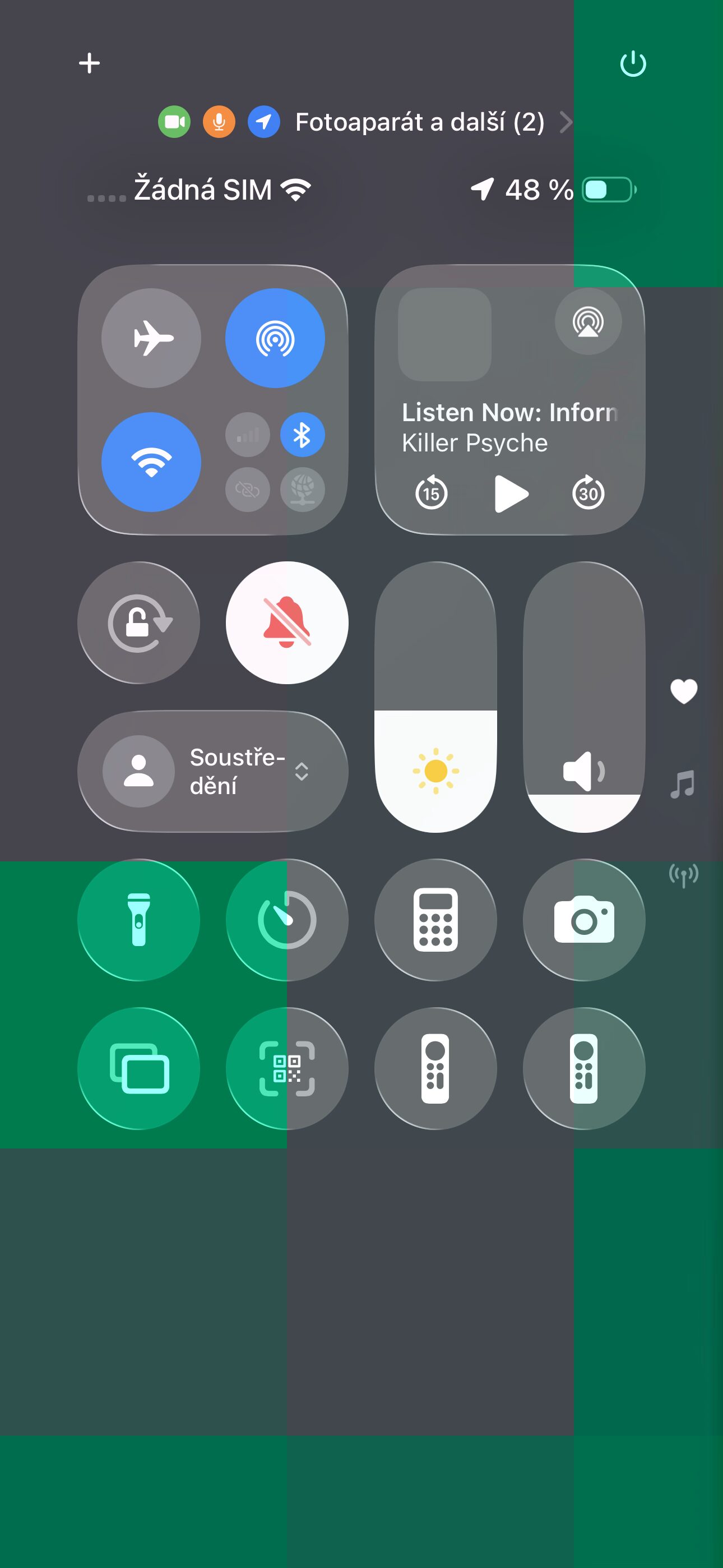The width and height of the screenshot is (723, 1568).
Task: Play Listen Now Killer Psyche
Action: [510, 493]
